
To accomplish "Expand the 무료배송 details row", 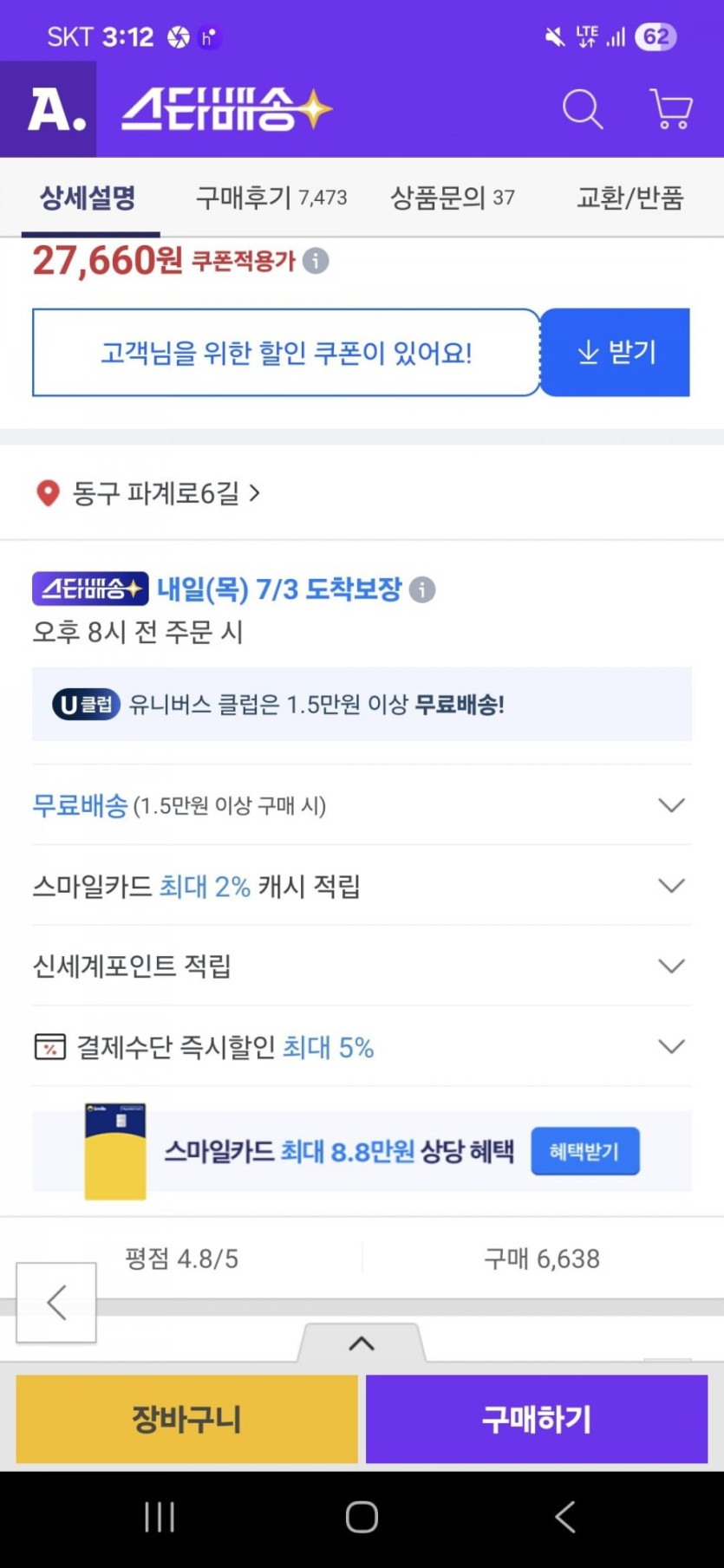I will [362, 805].
